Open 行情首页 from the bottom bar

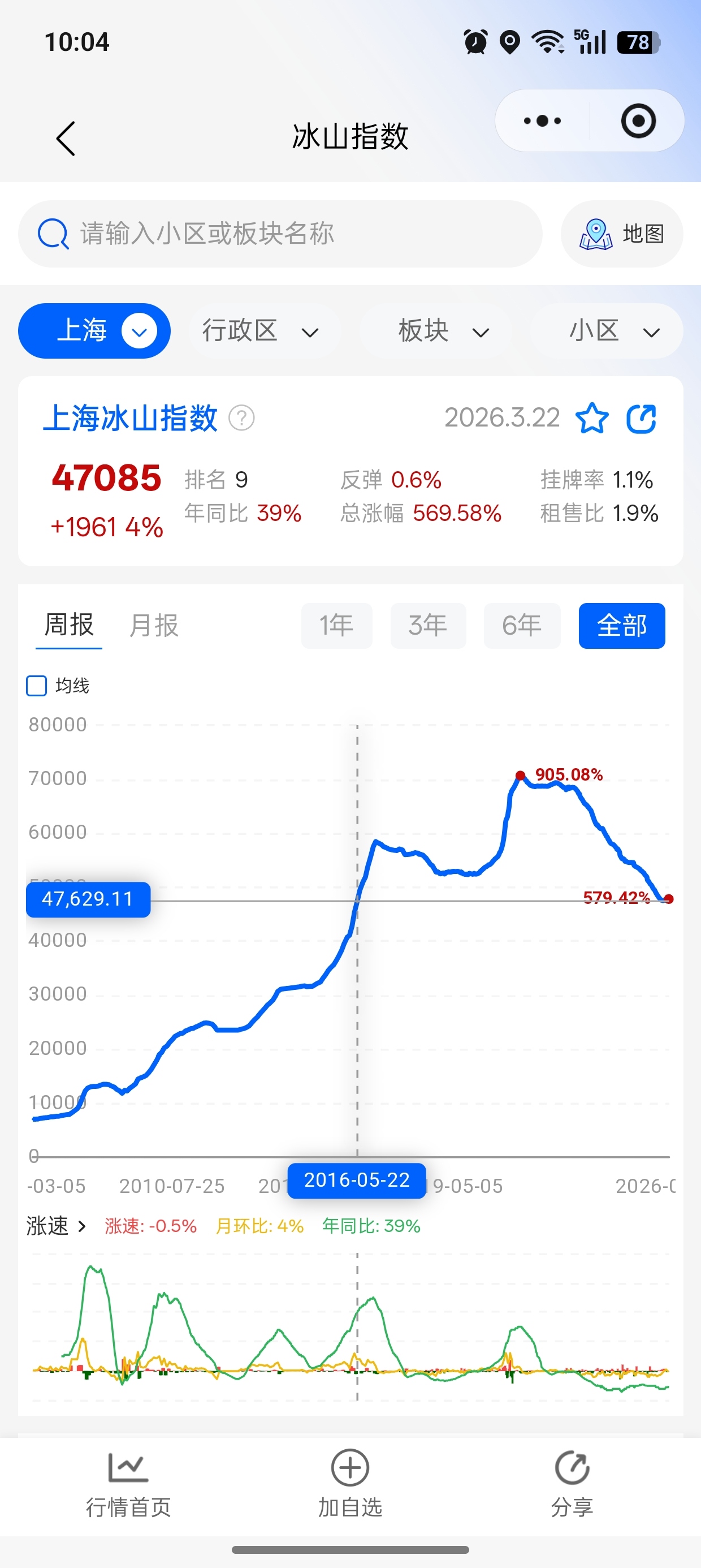[x=128, y=1484]
